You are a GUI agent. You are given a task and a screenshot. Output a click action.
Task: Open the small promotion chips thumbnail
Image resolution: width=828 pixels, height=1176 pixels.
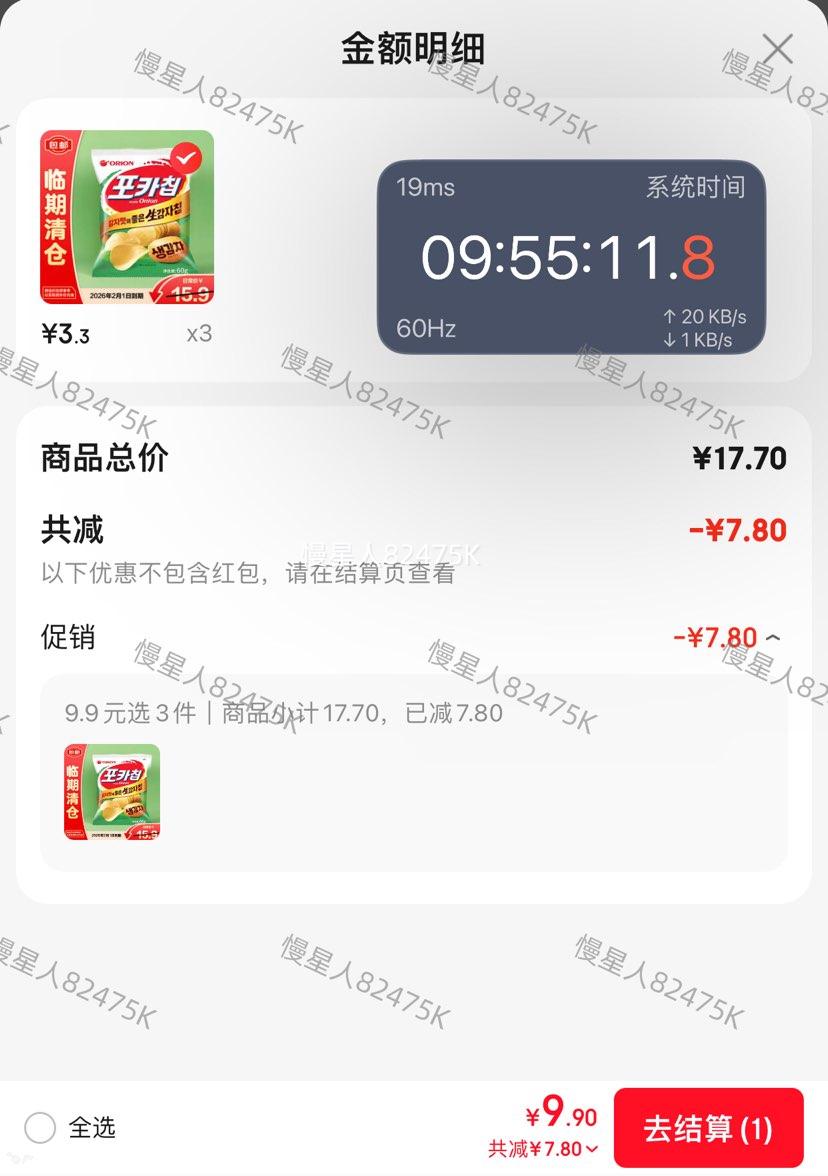point(112,793)
